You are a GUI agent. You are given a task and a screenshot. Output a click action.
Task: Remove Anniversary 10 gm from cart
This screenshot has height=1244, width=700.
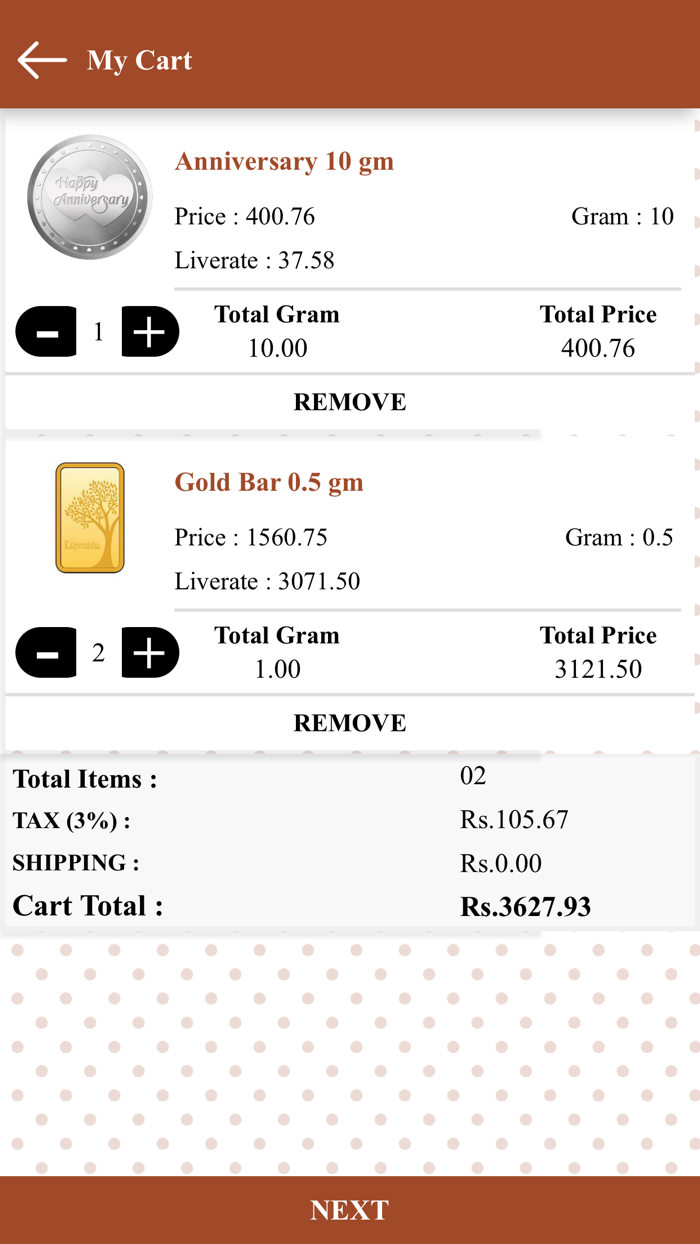point(350,402)
